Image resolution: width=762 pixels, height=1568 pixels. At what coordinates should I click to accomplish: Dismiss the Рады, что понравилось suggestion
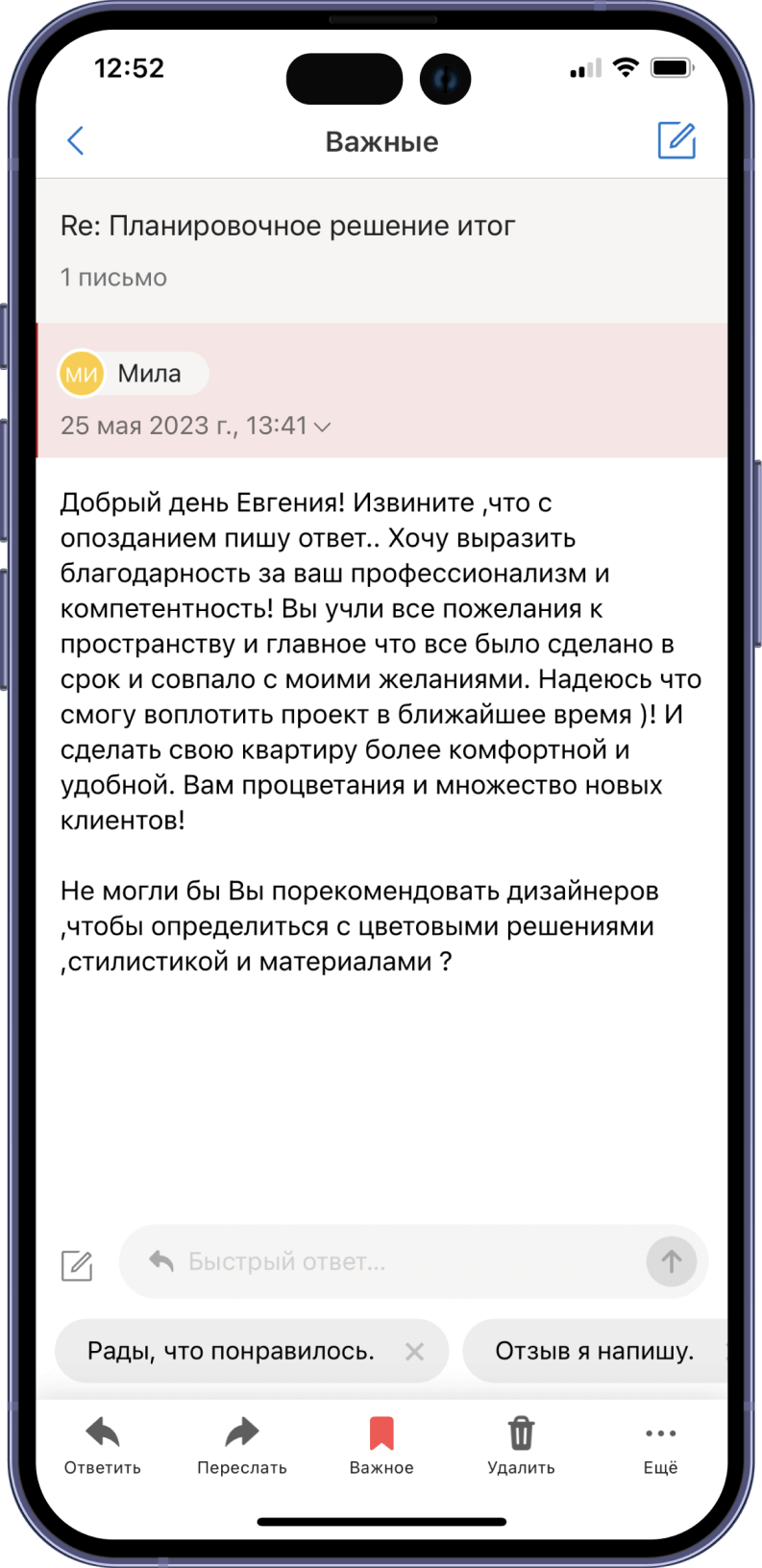414,1352
